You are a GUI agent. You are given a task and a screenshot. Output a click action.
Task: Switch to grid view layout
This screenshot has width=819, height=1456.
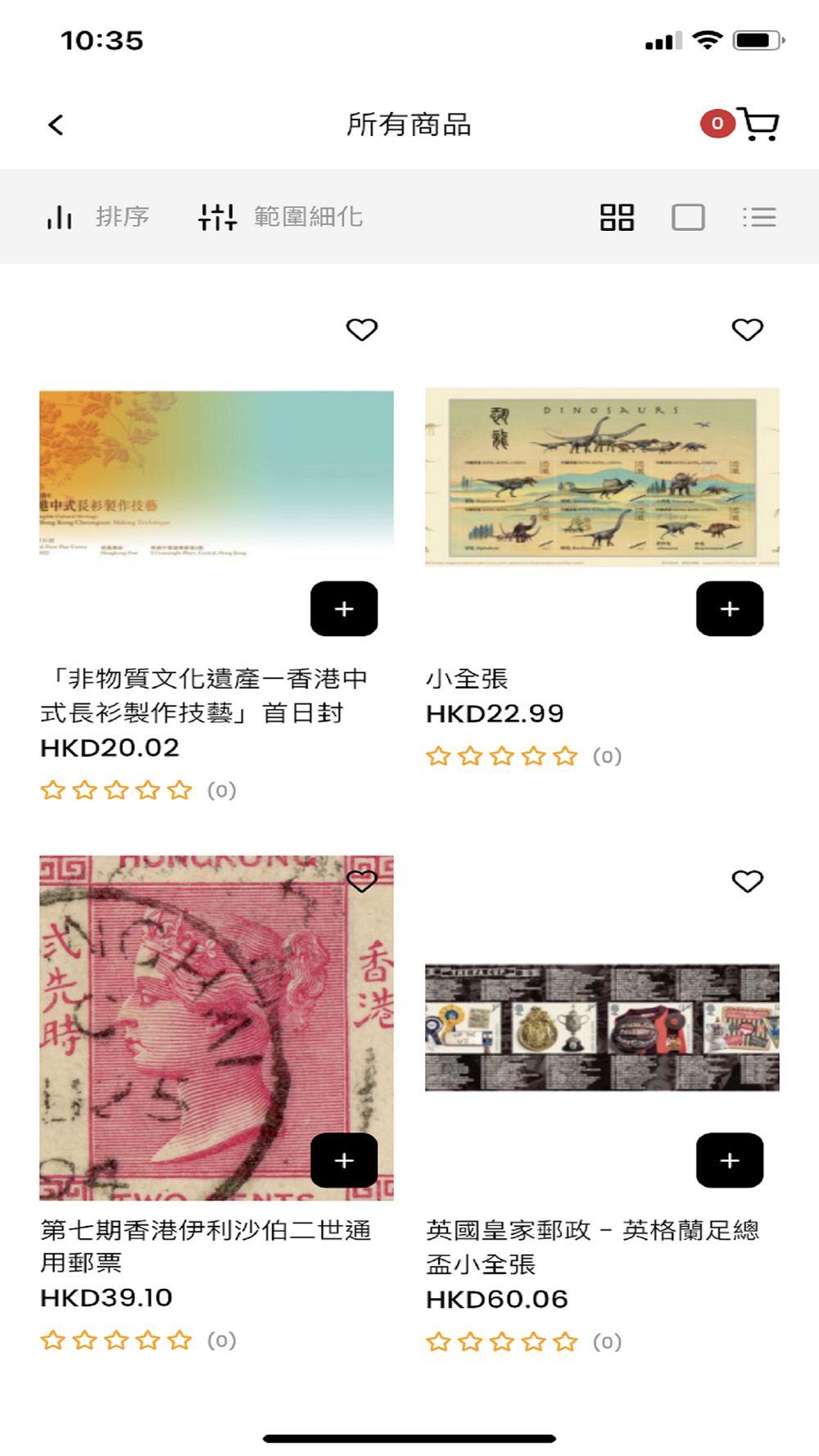(x=617, y=217)
